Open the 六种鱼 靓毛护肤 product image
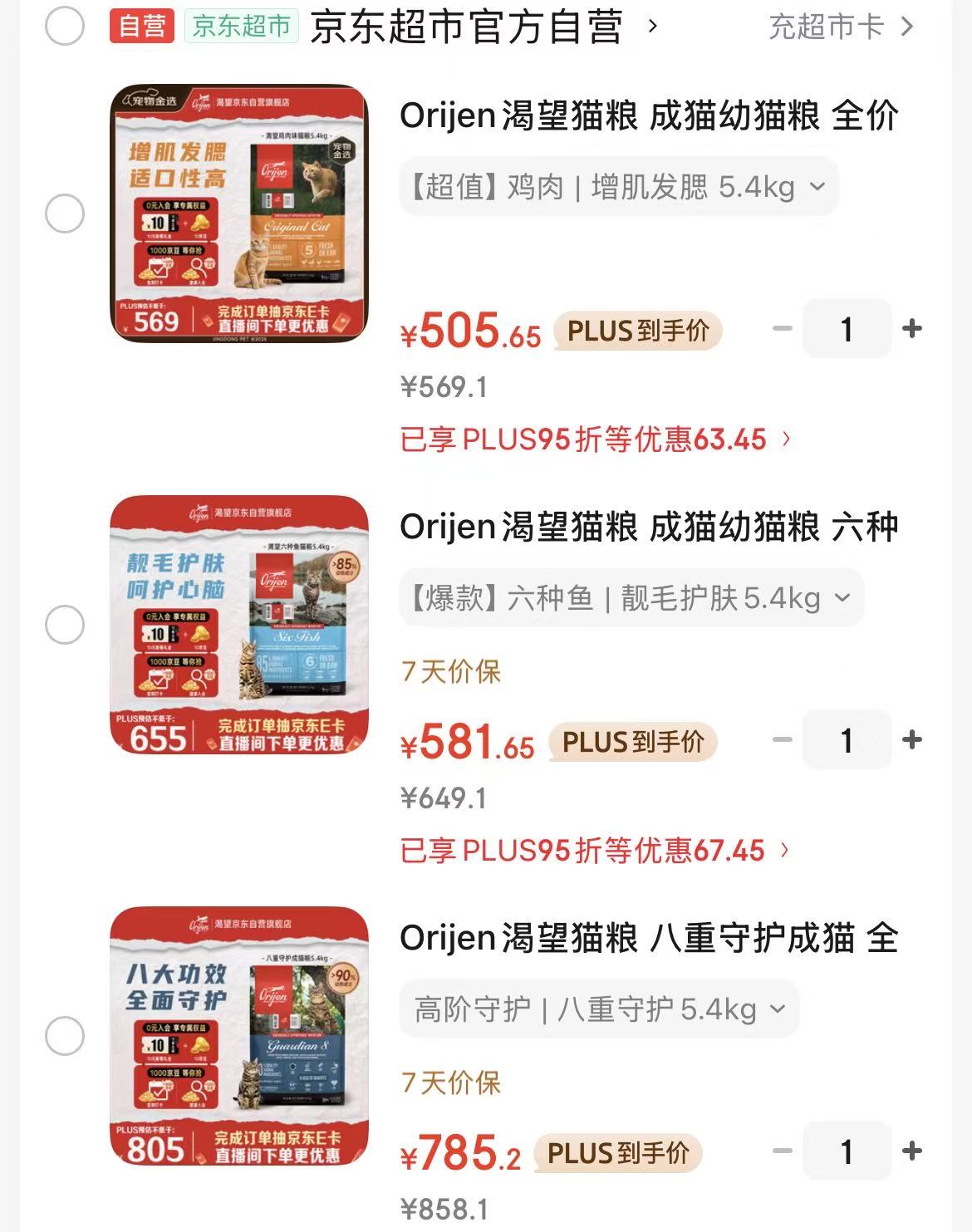Screen dimensions: 972x1232 (x=239, y=625)
